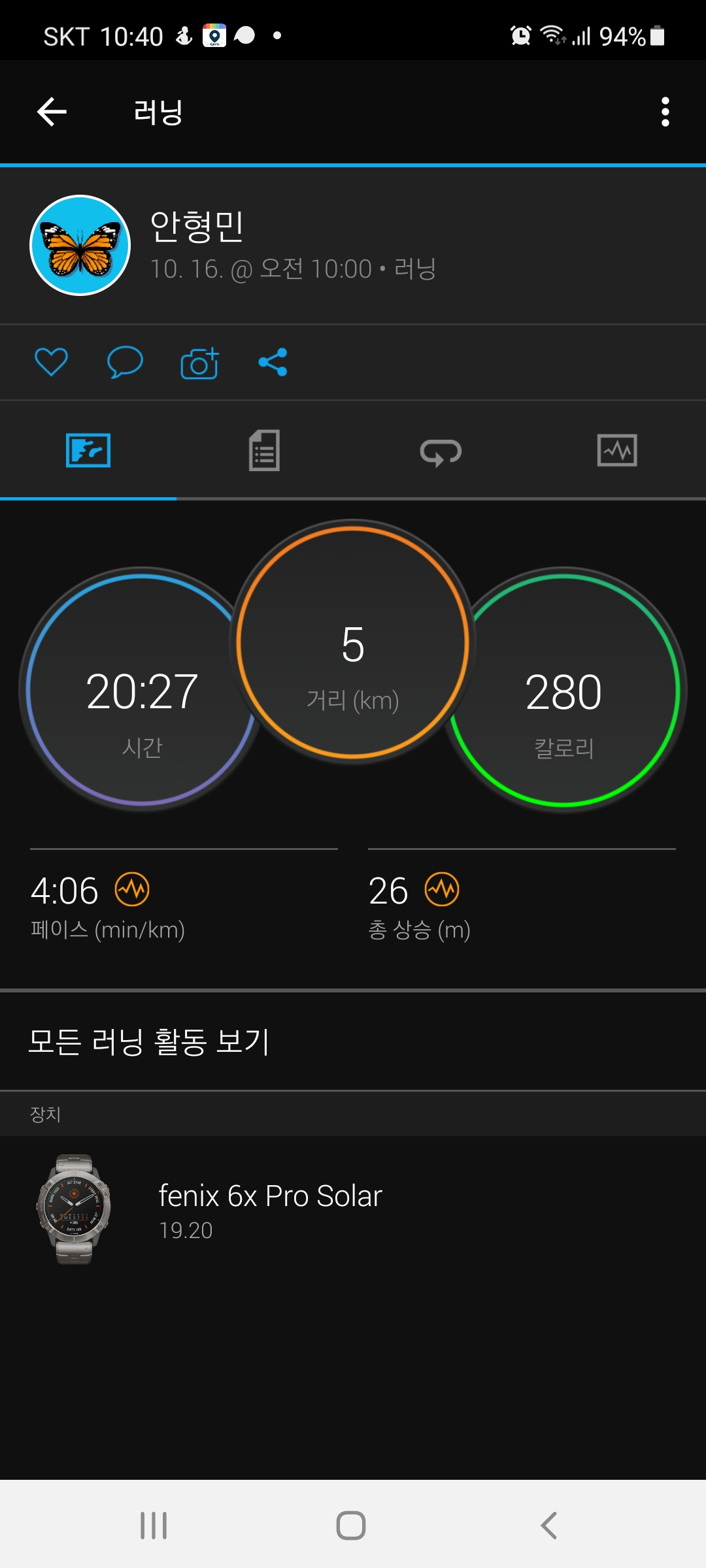Open total ascent insight icon next to 26
Screen dimensions: 706x1568
[x=442, y=890]
